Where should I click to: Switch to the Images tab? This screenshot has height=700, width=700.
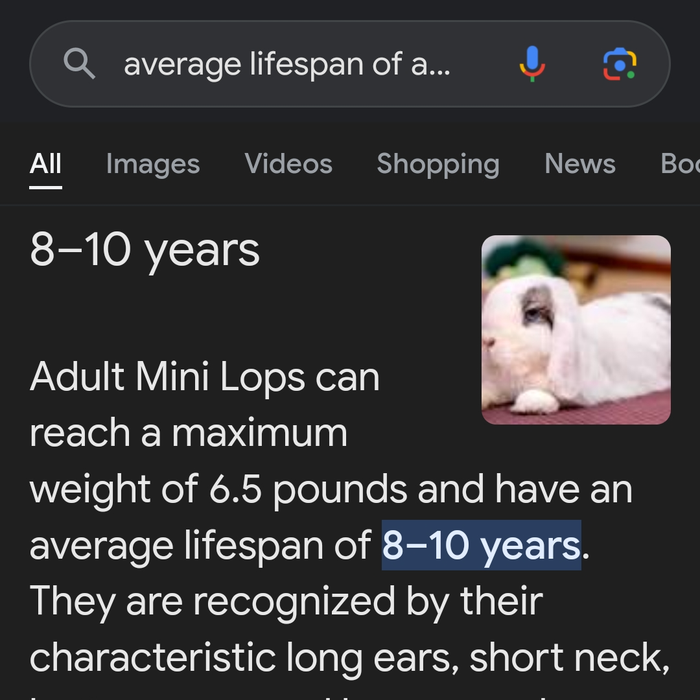(x=153, y=164)
